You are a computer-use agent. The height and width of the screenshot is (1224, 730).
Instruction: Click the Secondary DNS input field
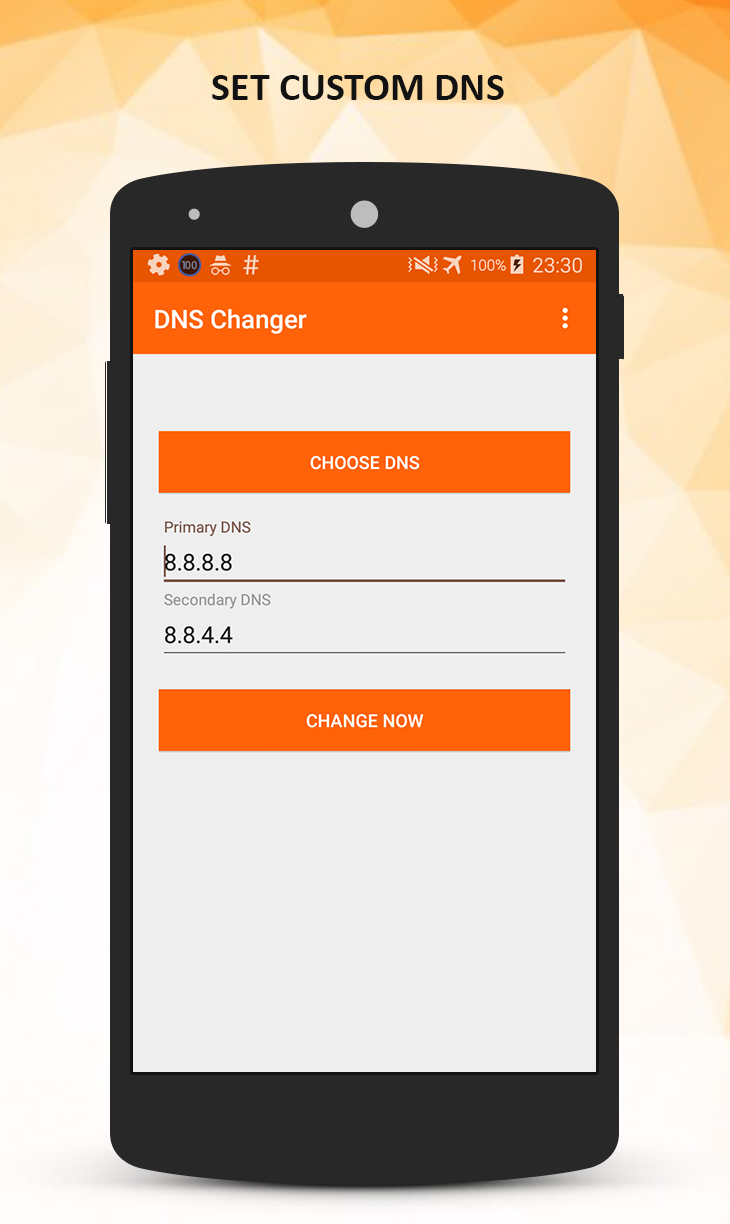[x=364, y=635]
